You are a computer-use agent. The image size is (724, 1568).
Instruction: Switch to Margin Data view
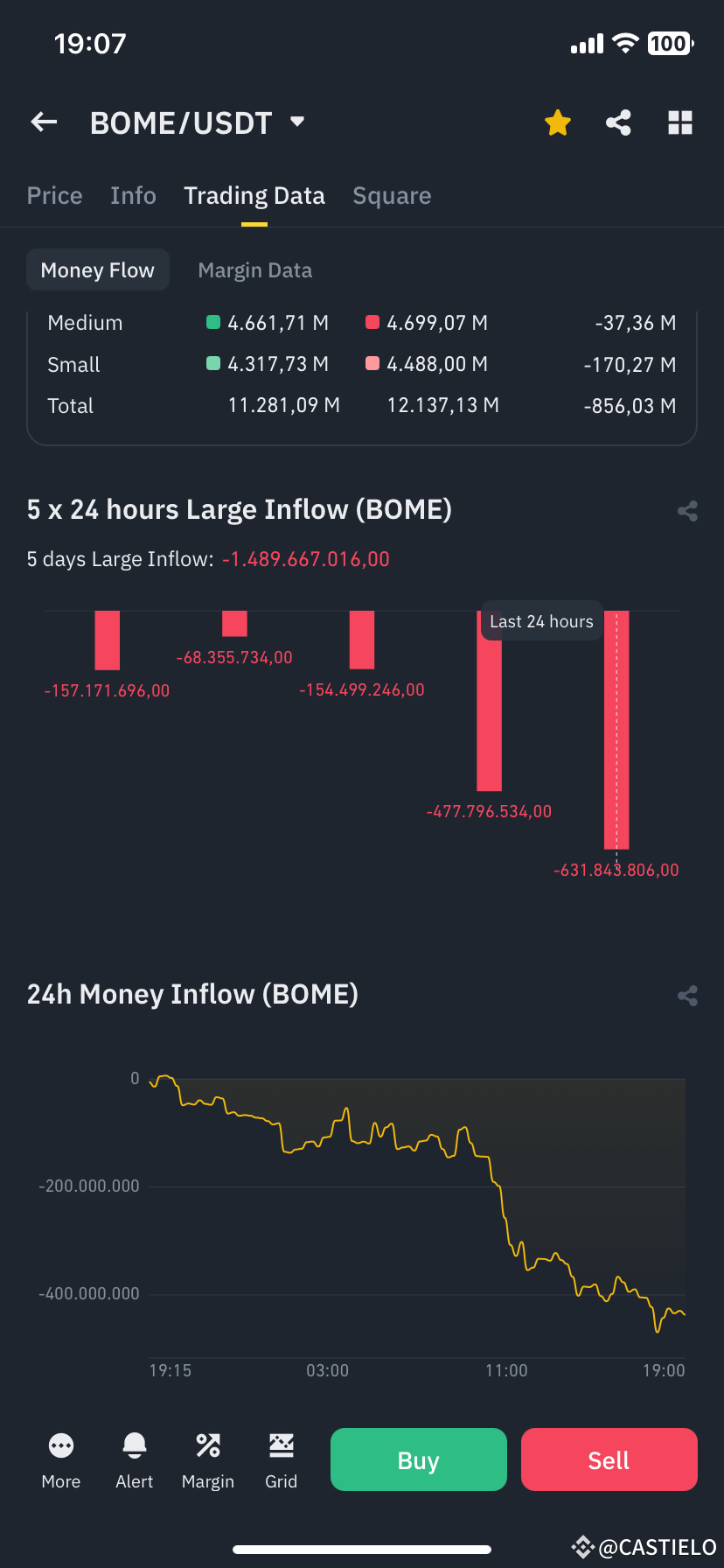tap(254, 269)
